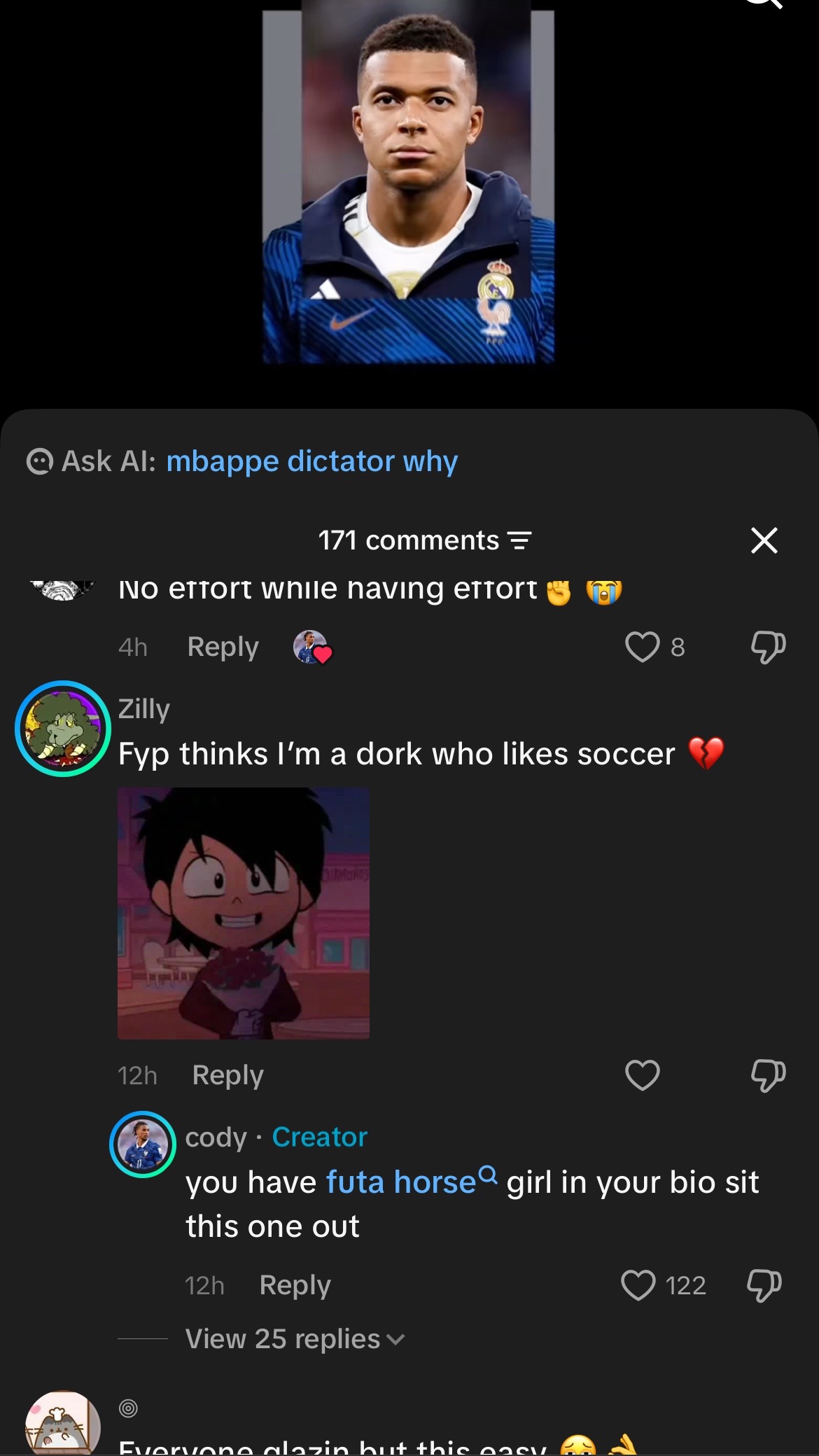This screenshot has width=819, height=1456.
Task: Dislike cody's creator reply
Action: (764, 1285)
